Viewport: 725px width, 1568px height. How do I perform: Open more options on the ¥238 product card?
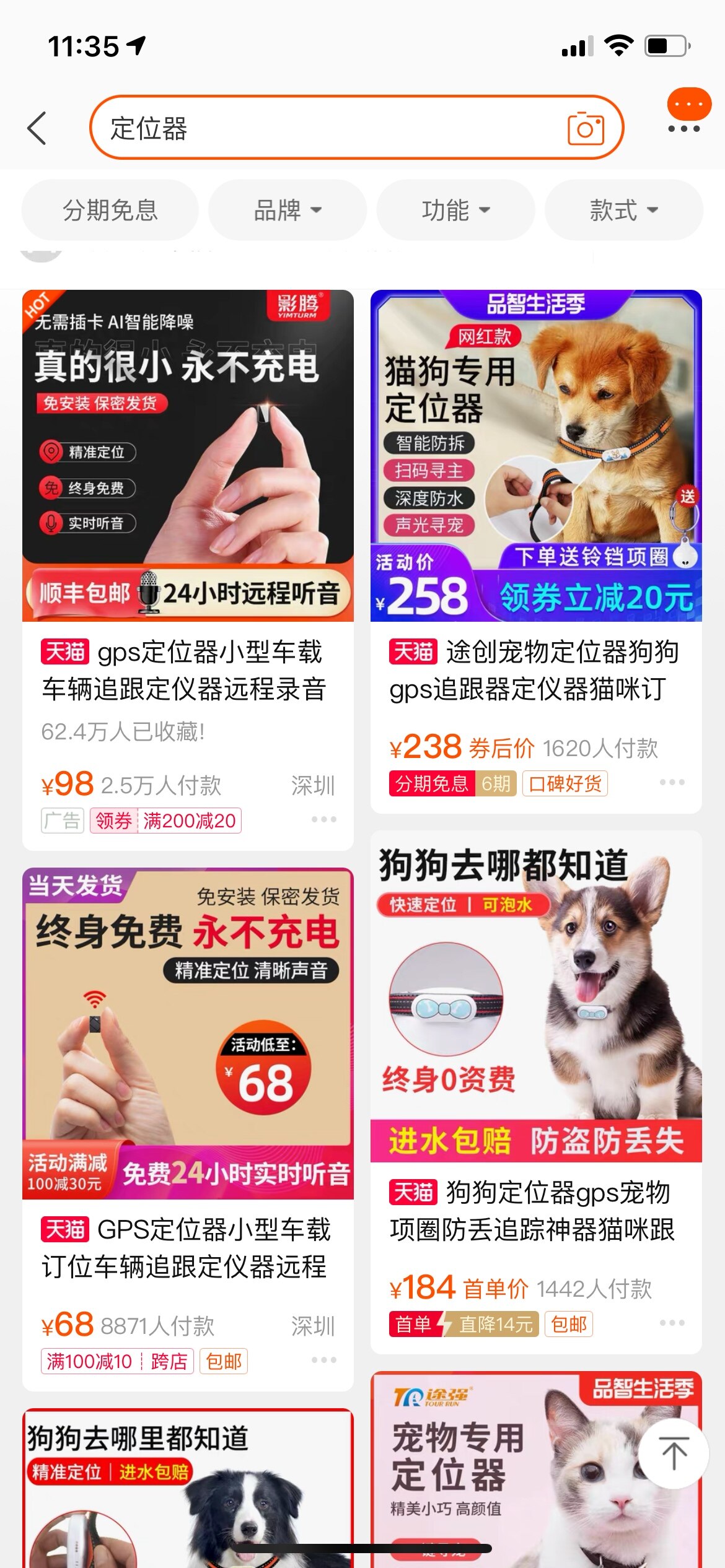[x=672, y=782]
